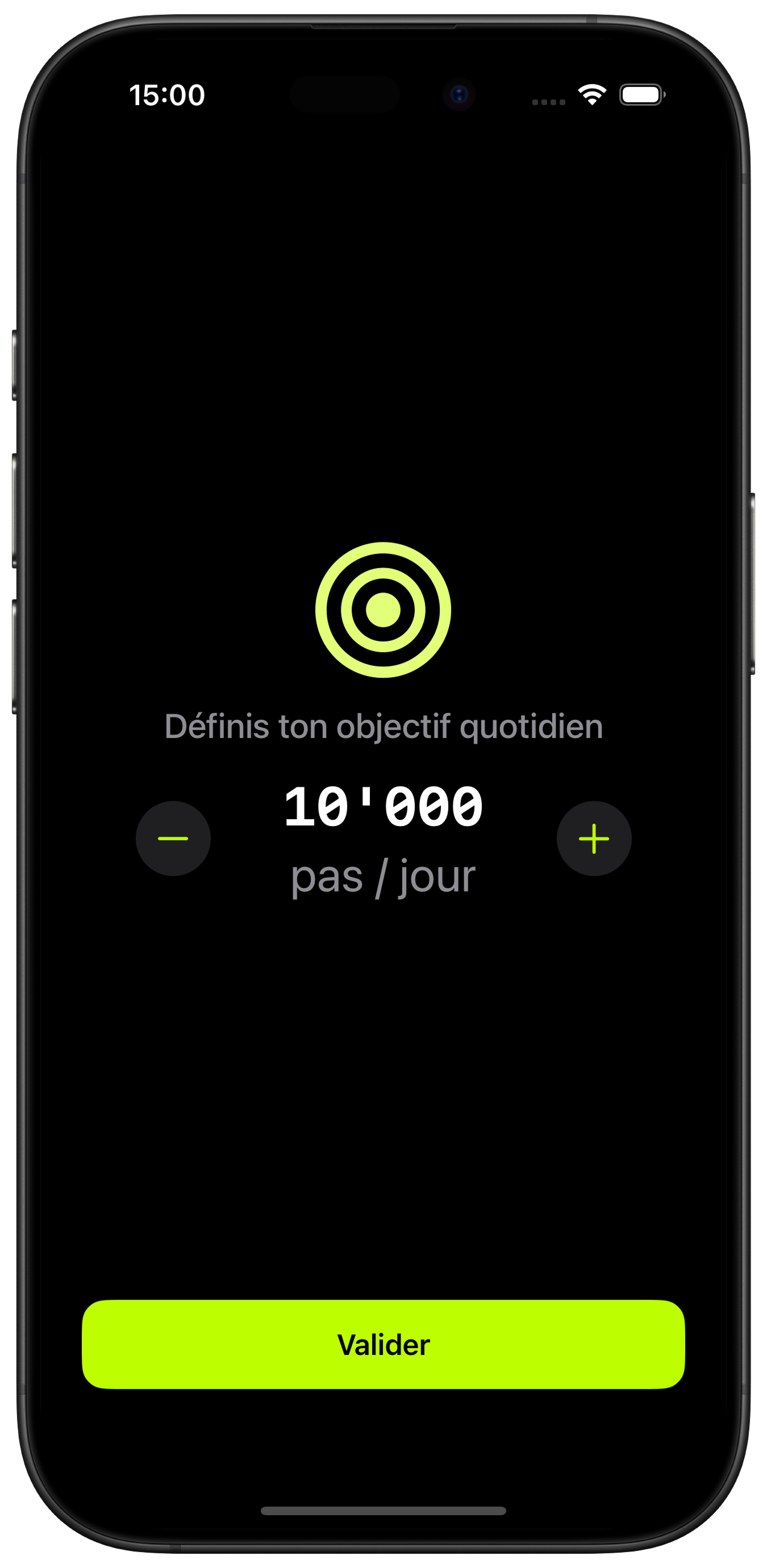Viewport: 767px width, 1568px height.
Task: Increase the daily step goal with plus
Action: 594,839
